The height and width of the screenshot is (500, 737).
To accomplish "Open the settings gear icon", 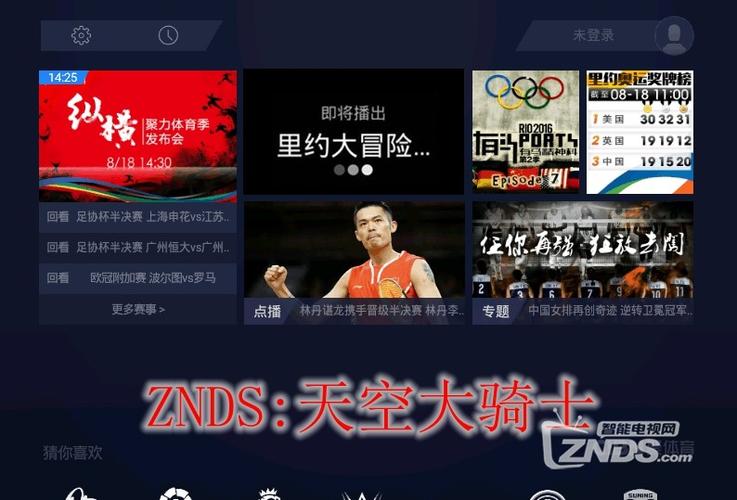I will coord(81,36).
